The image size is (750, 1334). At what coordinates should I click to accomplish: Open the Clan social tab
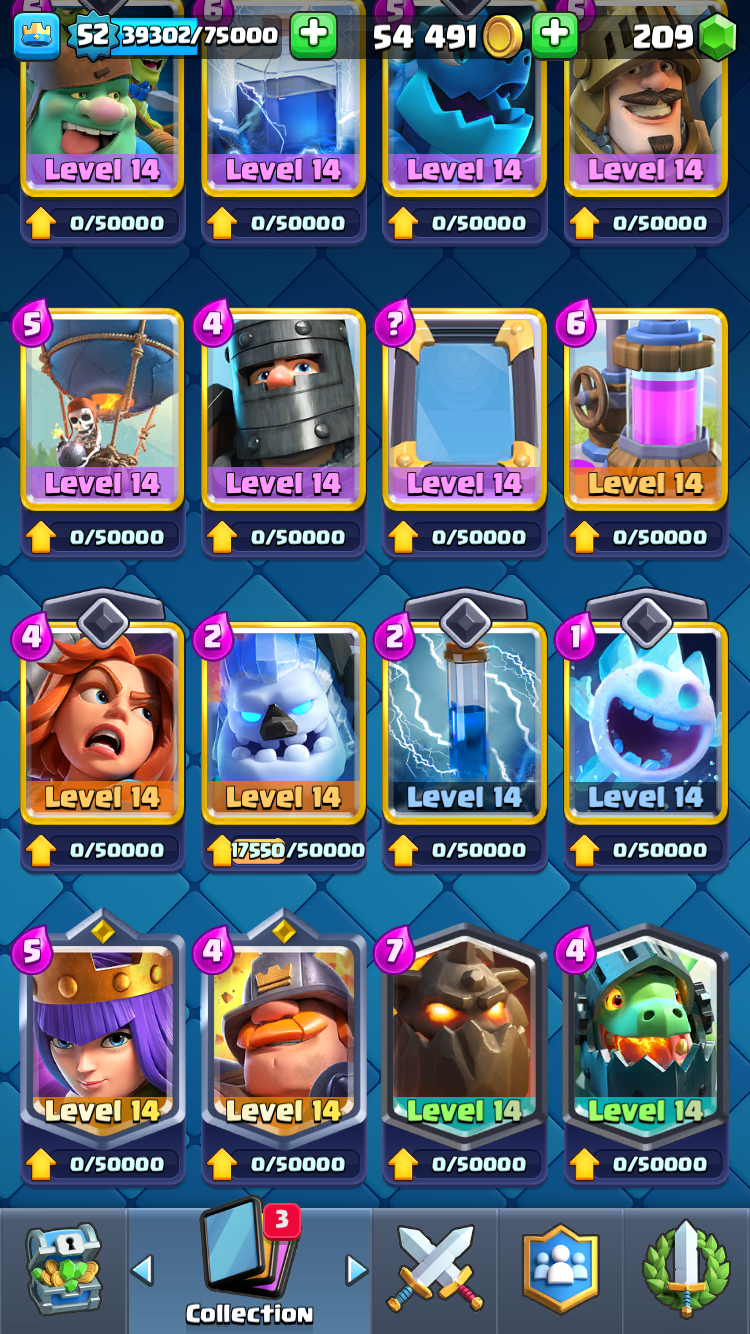tap(560, 1270)
